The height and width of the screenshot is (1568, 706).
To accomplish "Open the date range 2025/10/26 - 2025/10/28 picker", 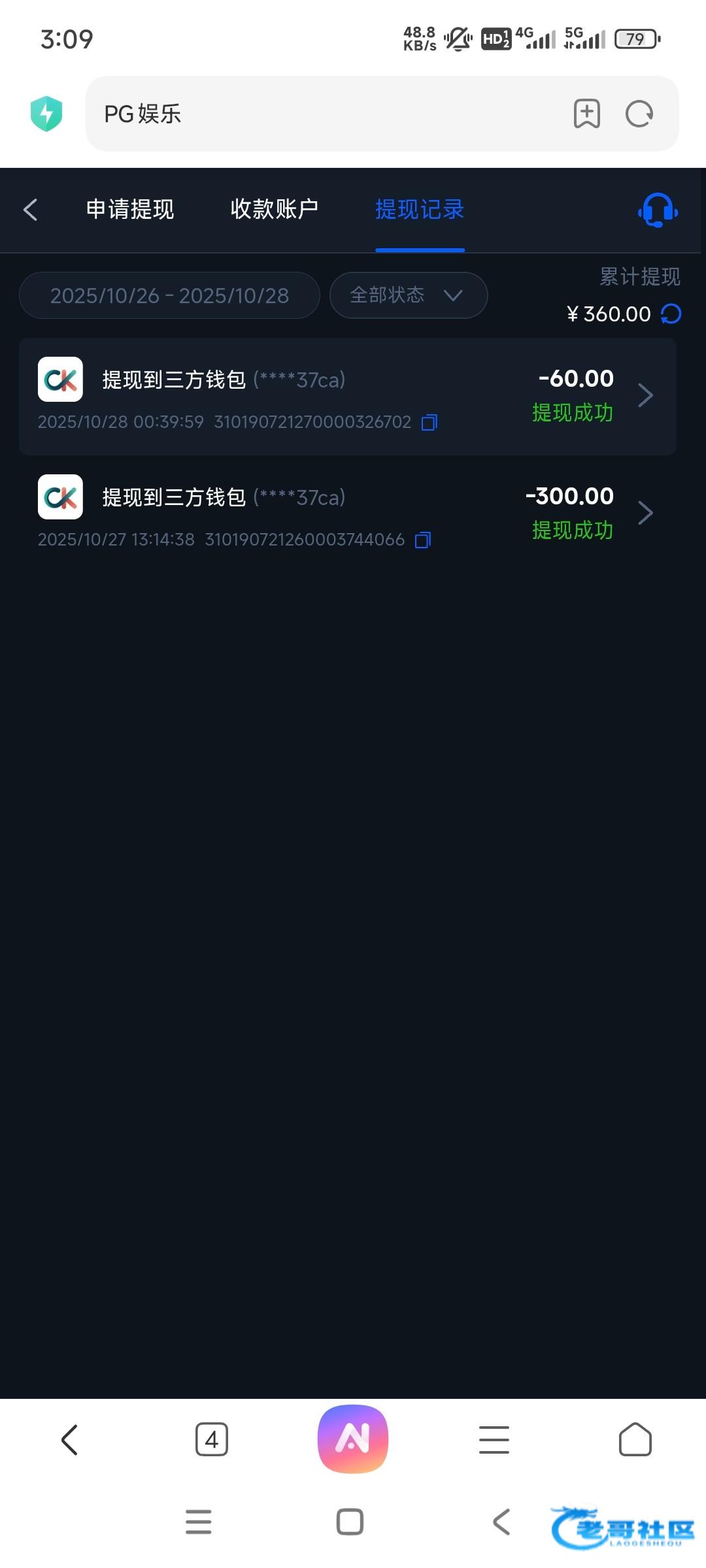I will point(169,295).
